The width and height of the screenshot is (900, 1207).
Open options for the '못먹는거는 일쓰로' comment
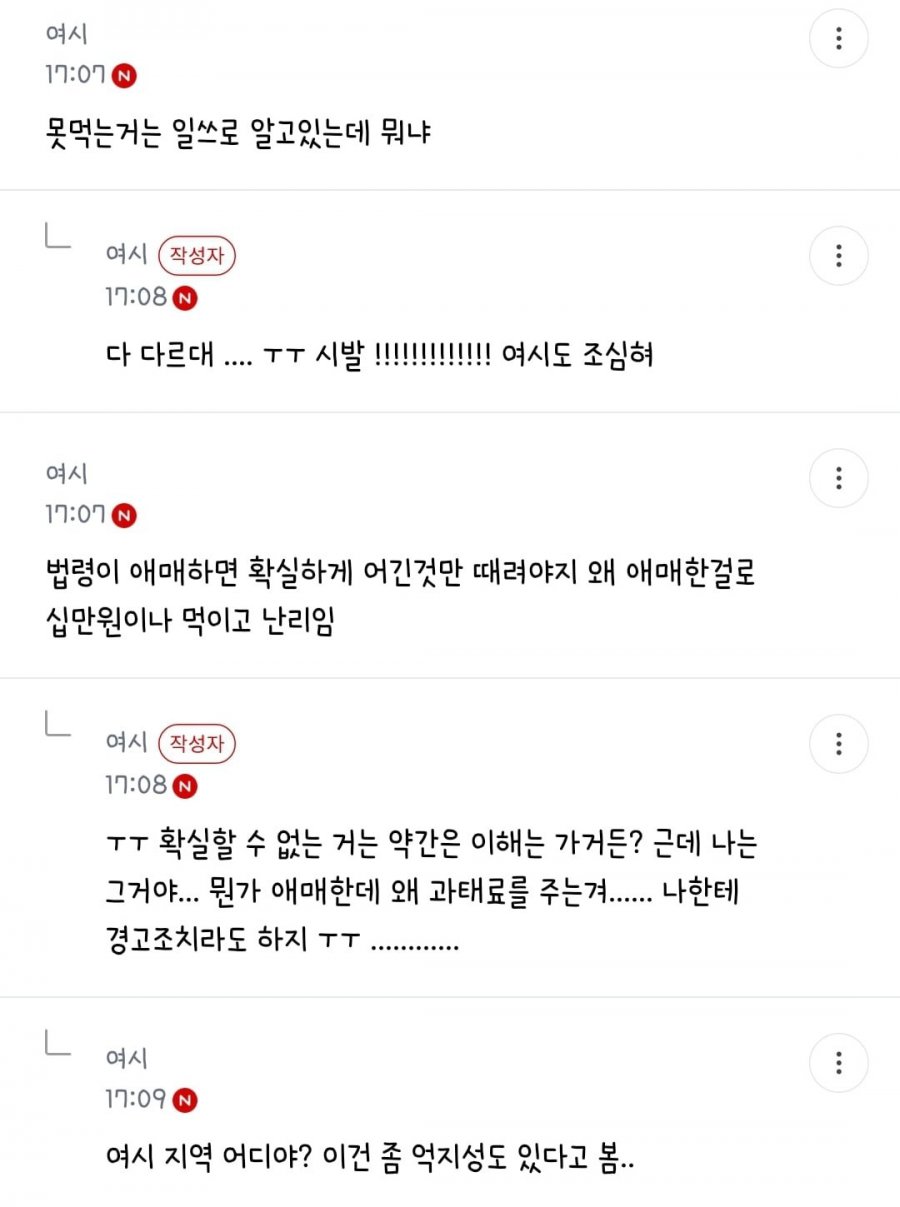tap(838, 39)
